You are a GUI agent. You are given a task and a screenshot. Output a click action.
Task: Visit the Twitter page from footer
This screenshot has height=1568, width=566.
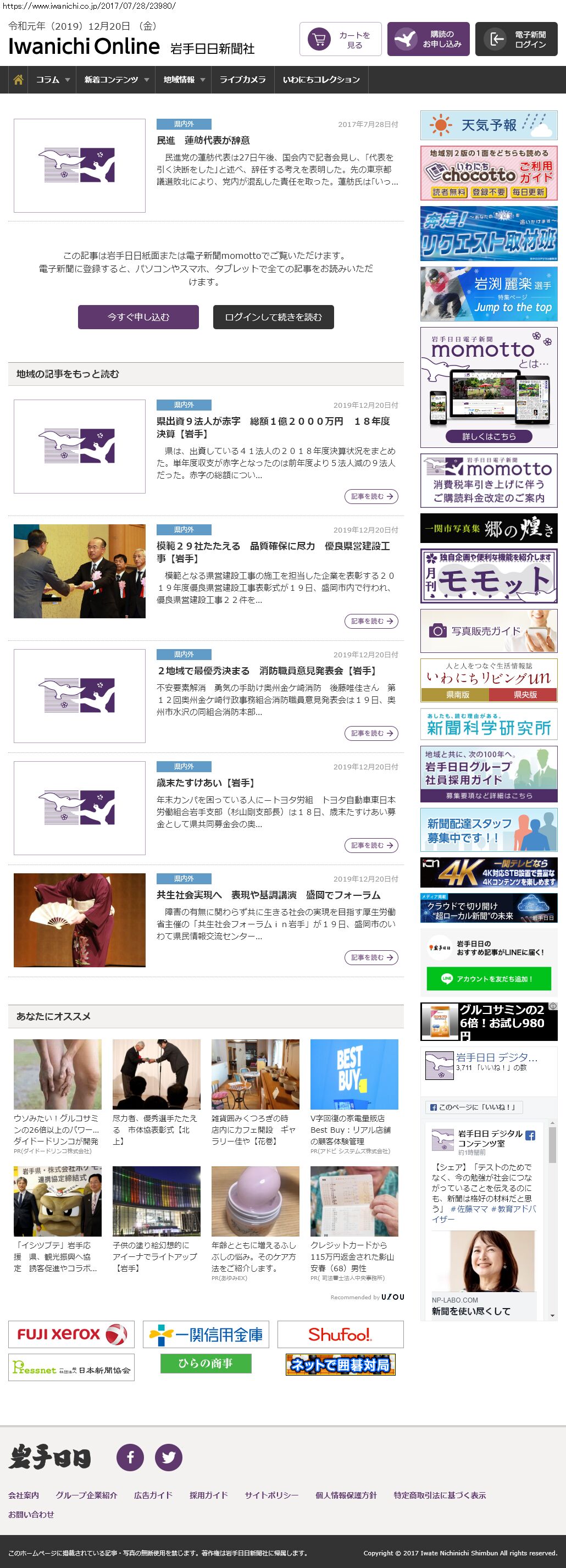click(x=169, y=1457)
